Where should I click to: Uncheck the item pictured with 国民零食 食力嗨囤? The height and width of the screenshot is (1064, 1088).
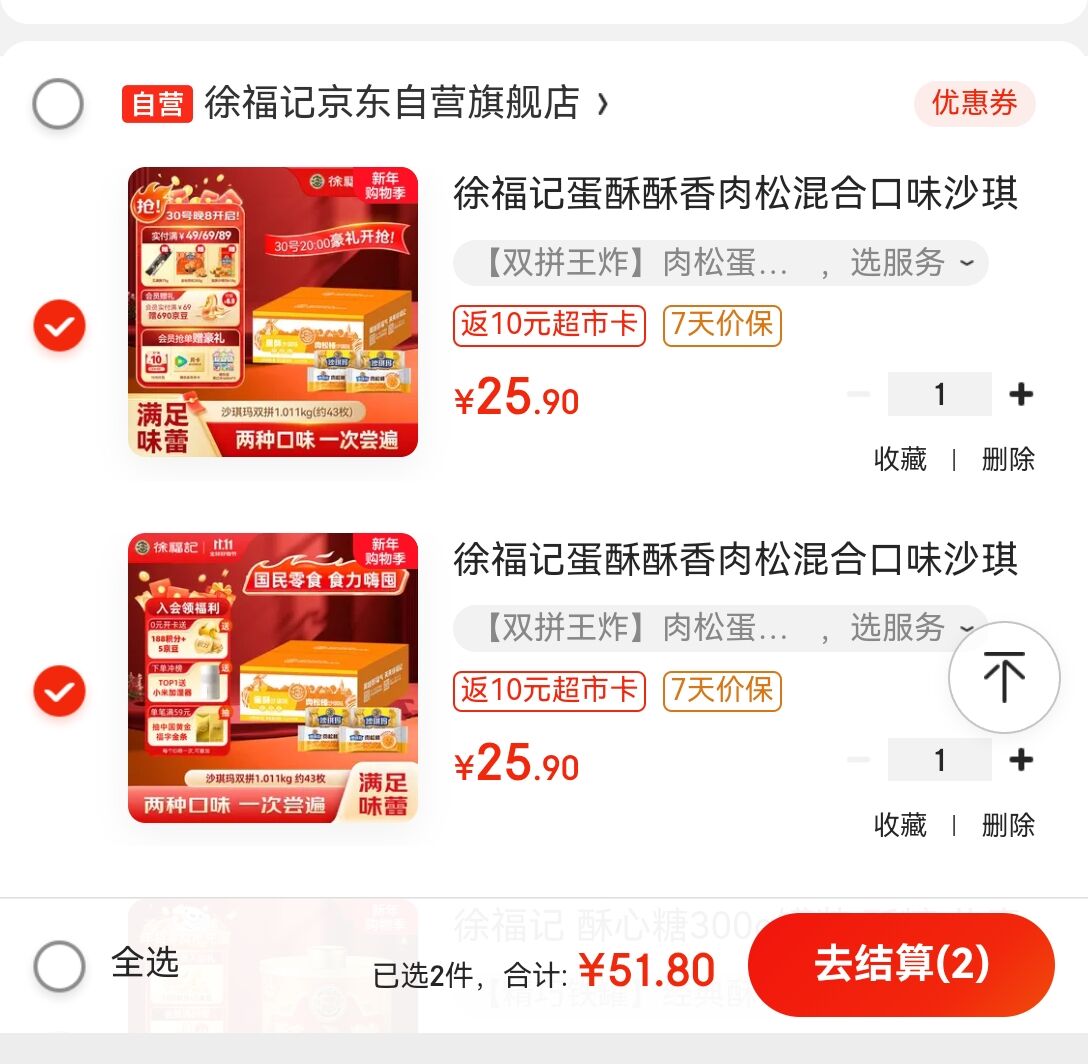pyautogui.click(x=60, y=691)
